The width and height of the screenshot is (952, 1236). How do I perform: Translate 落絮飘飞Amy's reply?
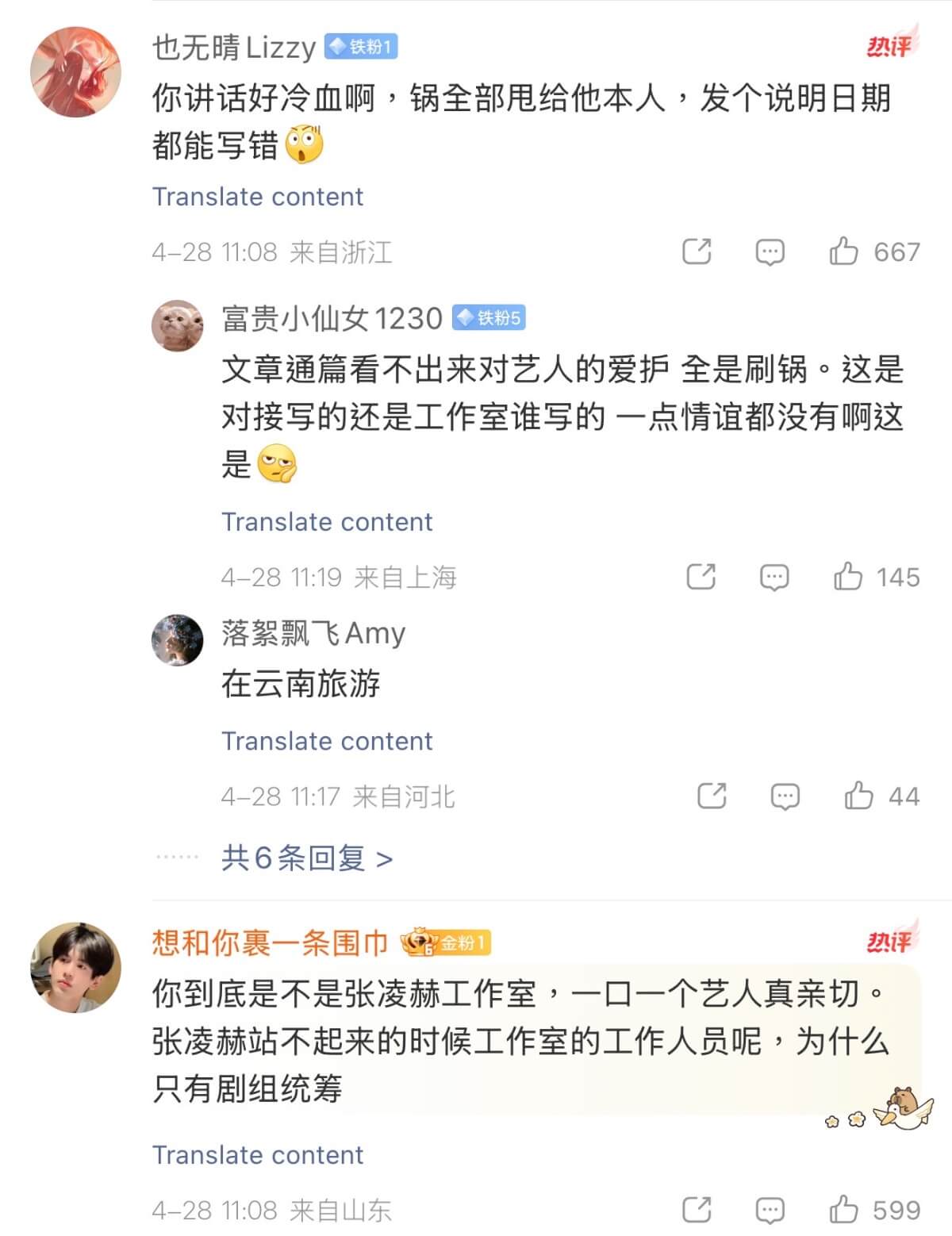click(x=327, y=741)
